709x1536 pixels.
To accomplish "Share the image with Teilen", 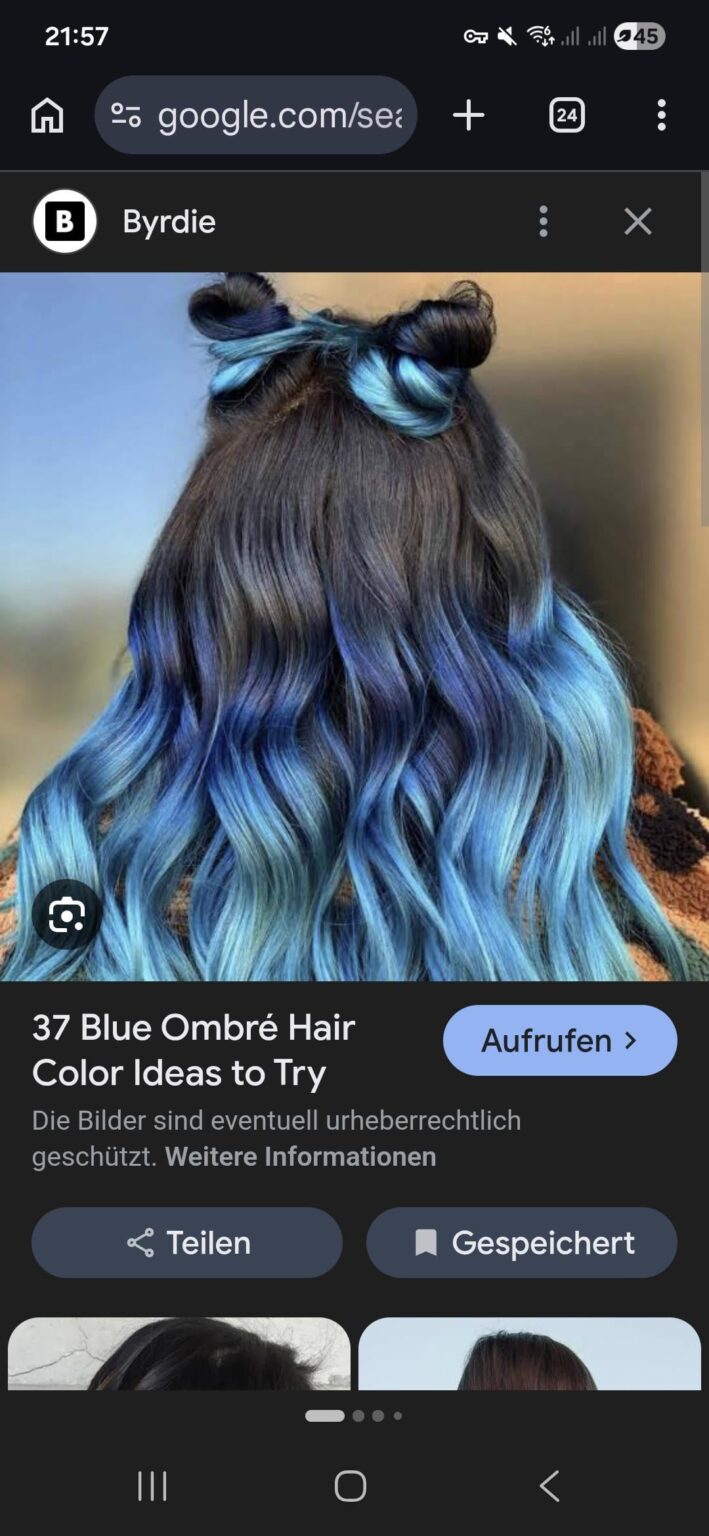I will pyautogui.click(x=187, y=1242).
